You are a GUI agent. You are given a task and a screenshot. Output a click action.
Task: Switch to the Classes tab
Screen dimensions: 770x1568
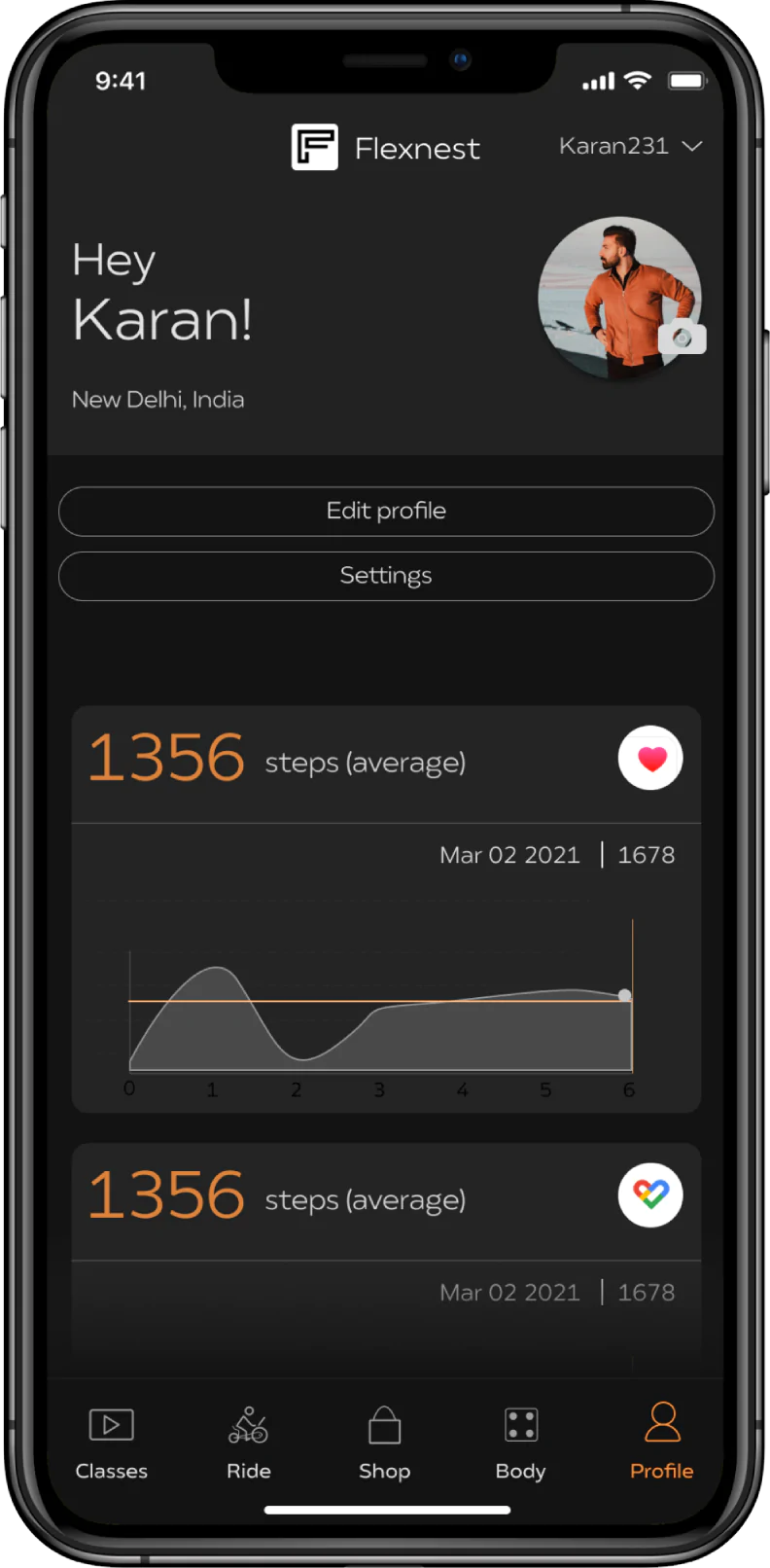[112, 1443]
